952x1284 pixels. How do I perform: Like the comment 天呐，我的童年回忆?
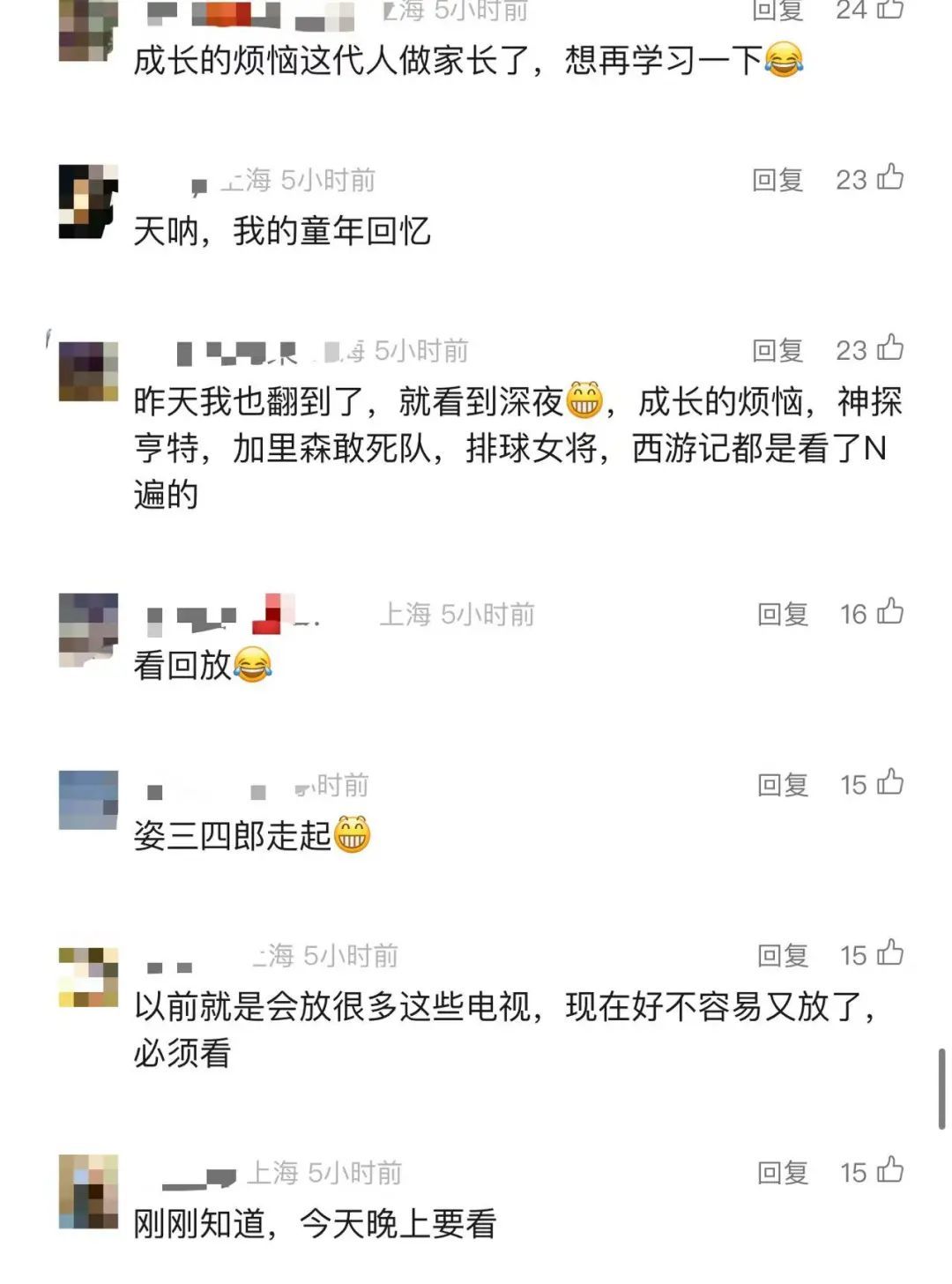pyautogui.click(x=890, y=177)
